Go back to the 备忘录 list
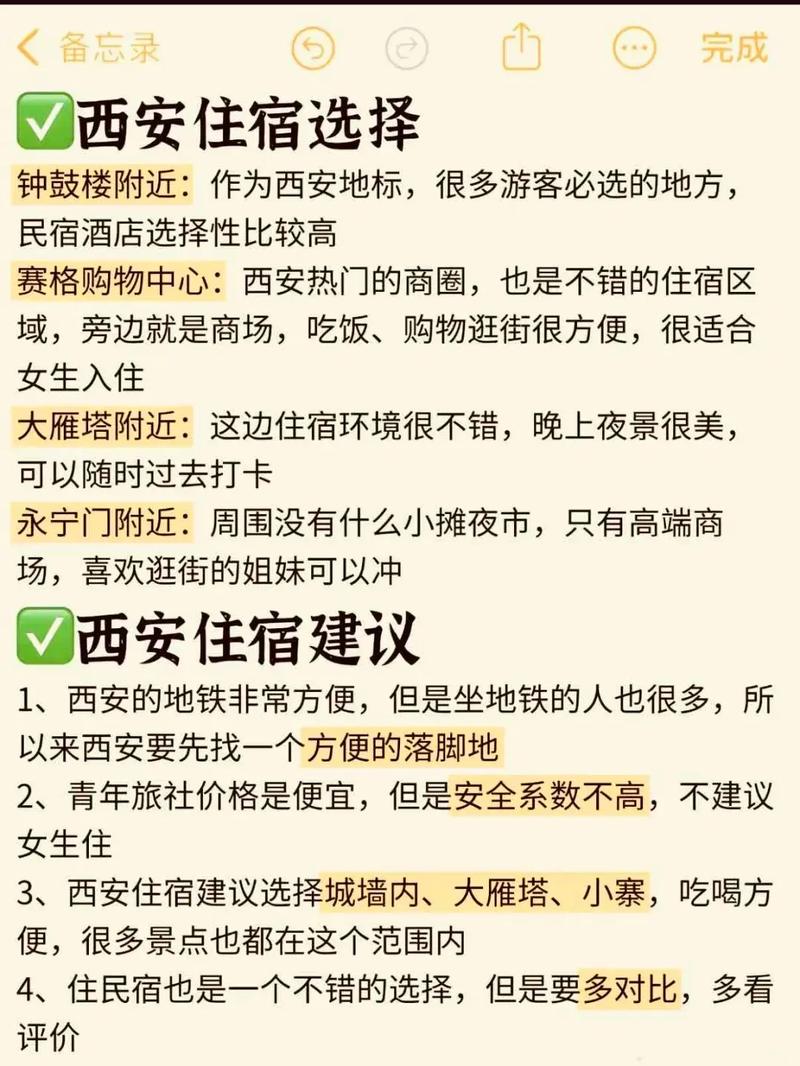800x1066 pixels. tap(88, 47)
